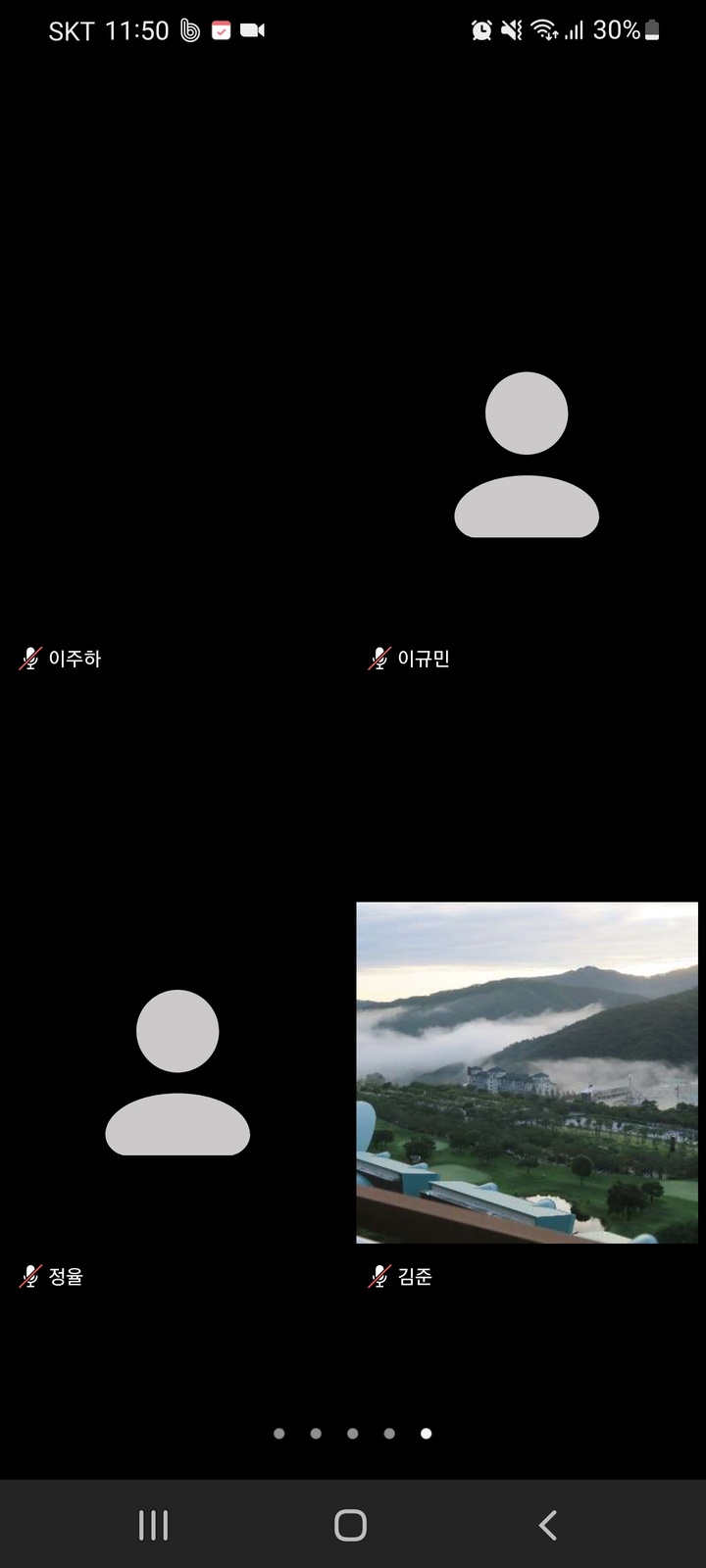The width and height of the screenshot is (706, 1568).
Task: Select 정율's participant tile
Action: click(x=176, y=1073)
